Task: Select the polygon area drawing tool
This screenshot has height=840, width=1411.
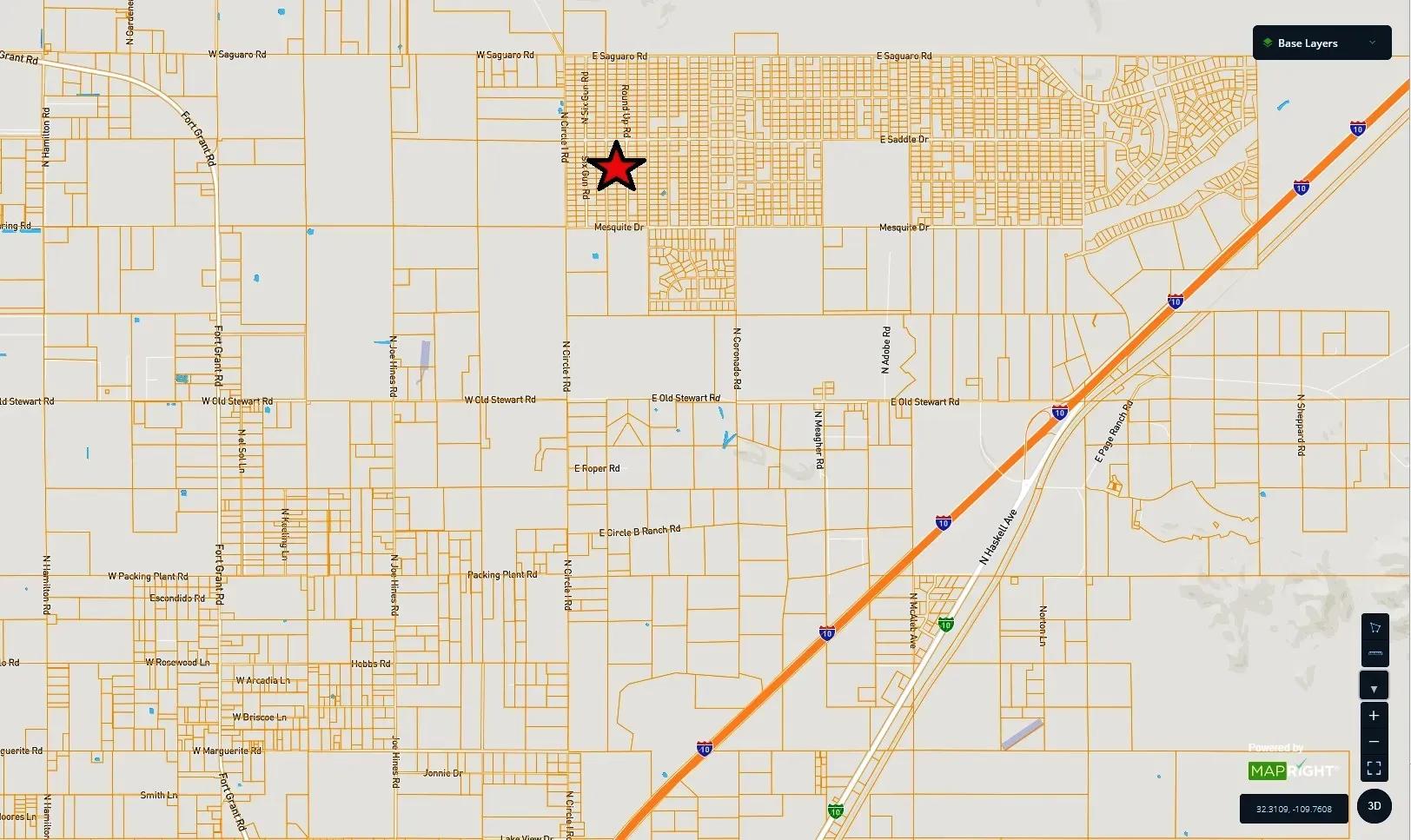Action: pyautogui.click(x=1374, y=627)
